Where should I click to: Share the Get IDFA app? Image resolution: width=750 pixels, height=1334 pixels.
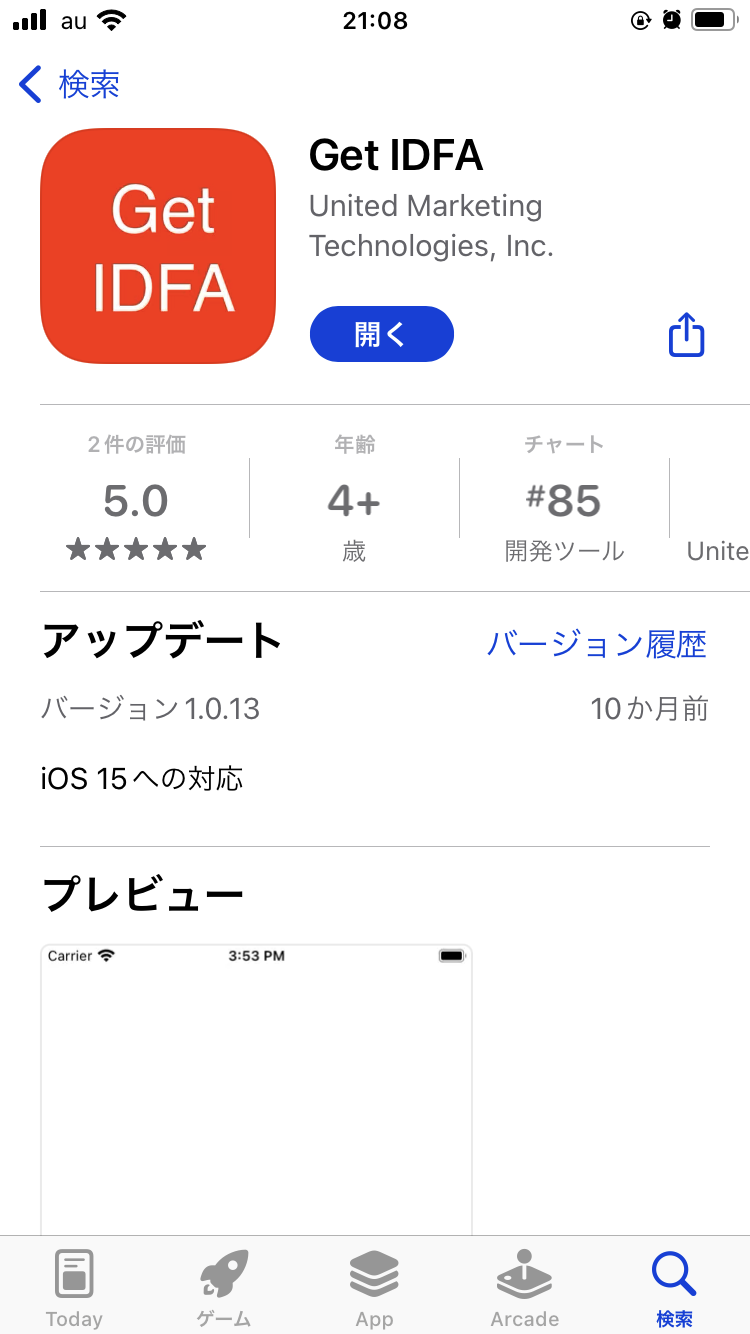click(x=686, y=334)
